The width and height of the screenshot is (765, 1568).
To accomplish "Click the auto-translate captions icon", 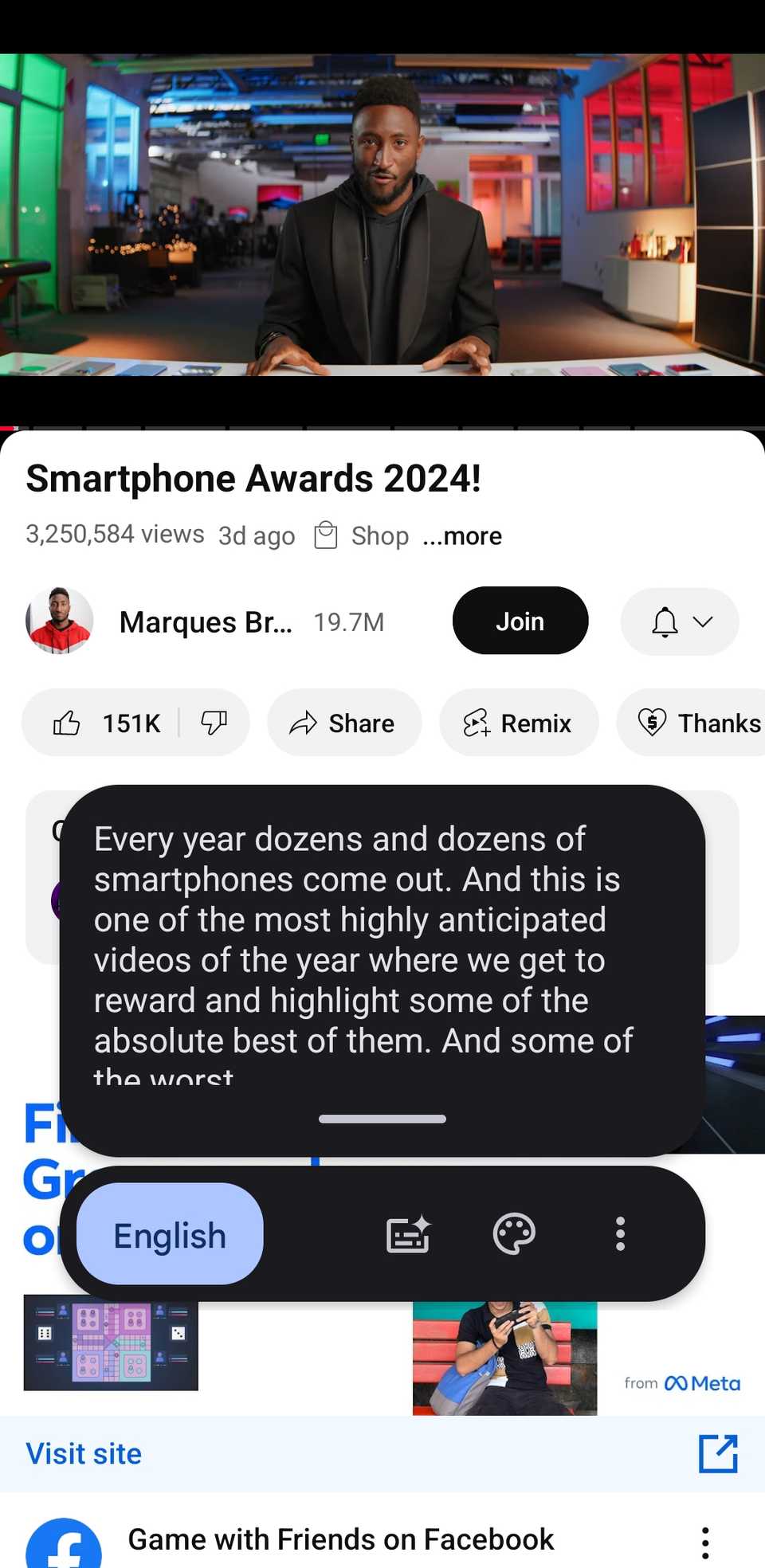I will pos(407,1233).
